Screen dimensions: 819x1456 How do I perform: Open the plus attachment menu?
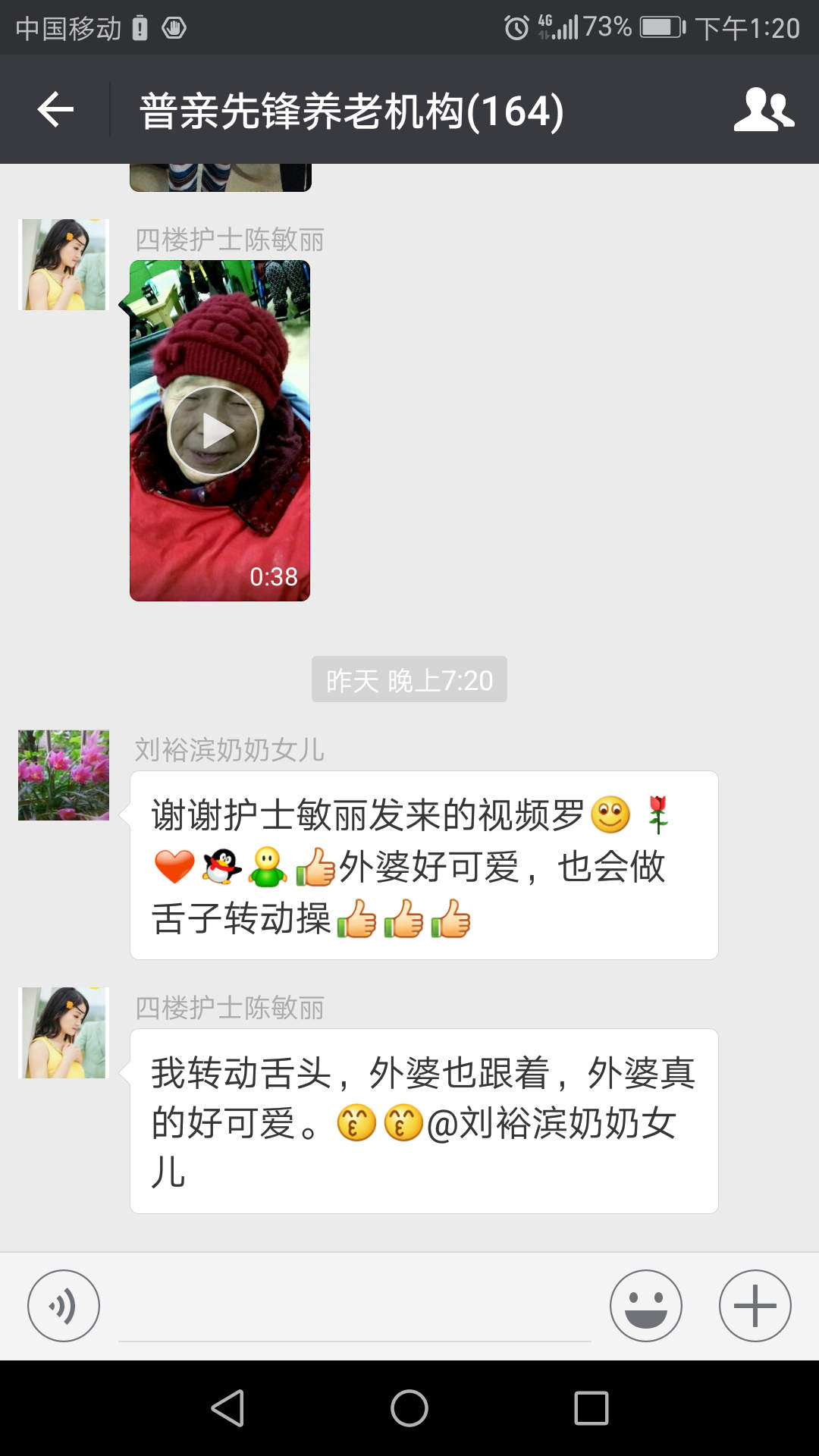(755, 1306)
